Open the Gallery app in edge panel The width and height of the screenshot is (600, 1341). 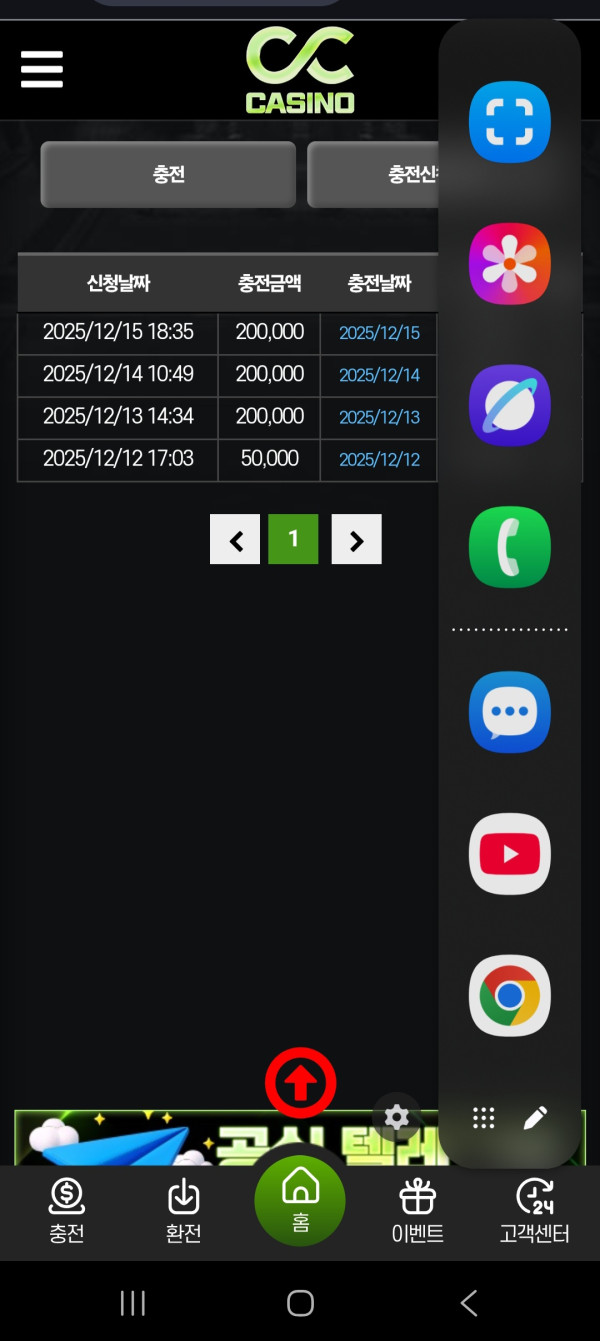[509, 264]
